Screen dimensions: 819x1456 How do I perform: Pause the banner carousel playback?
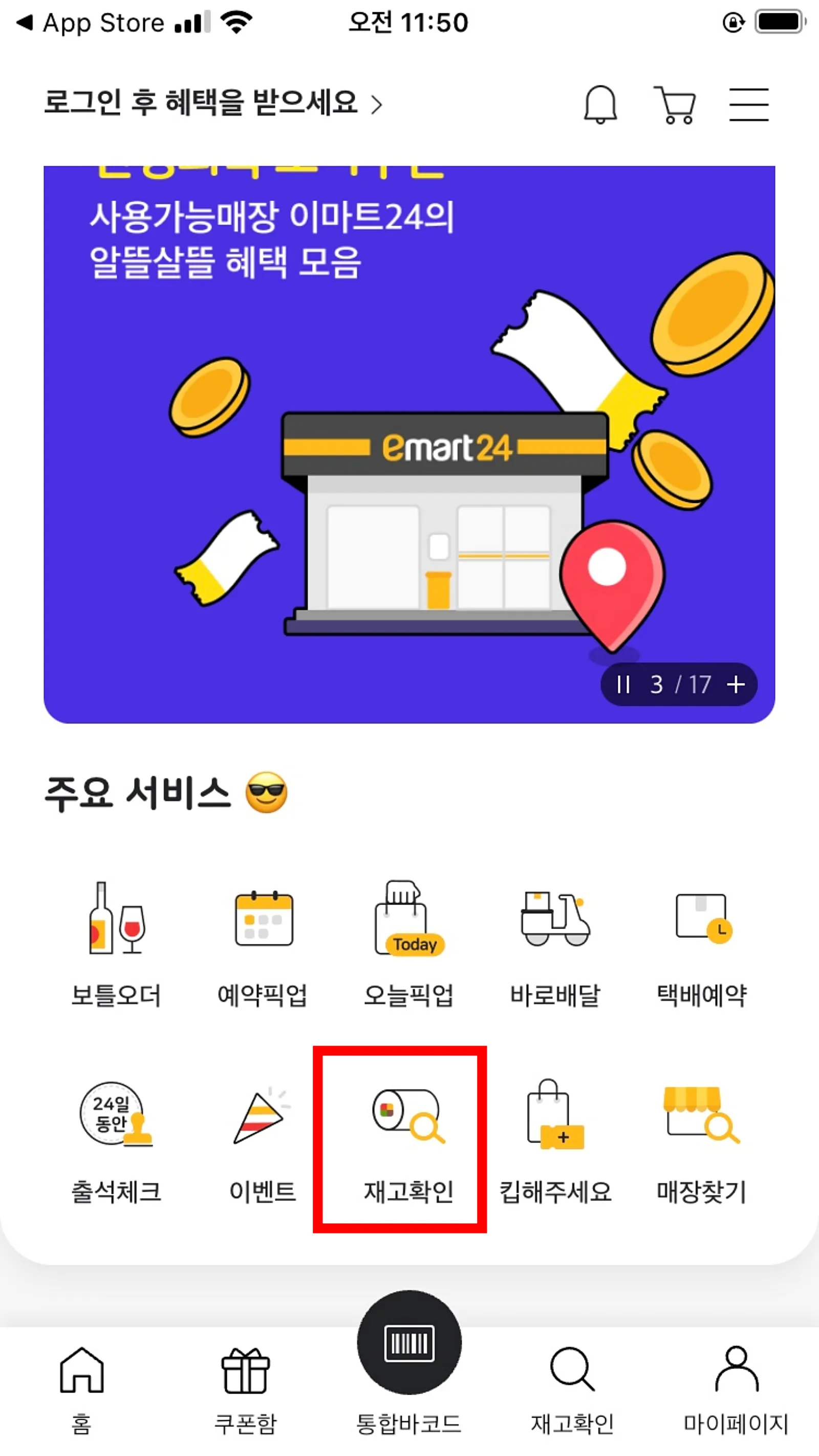623,685
